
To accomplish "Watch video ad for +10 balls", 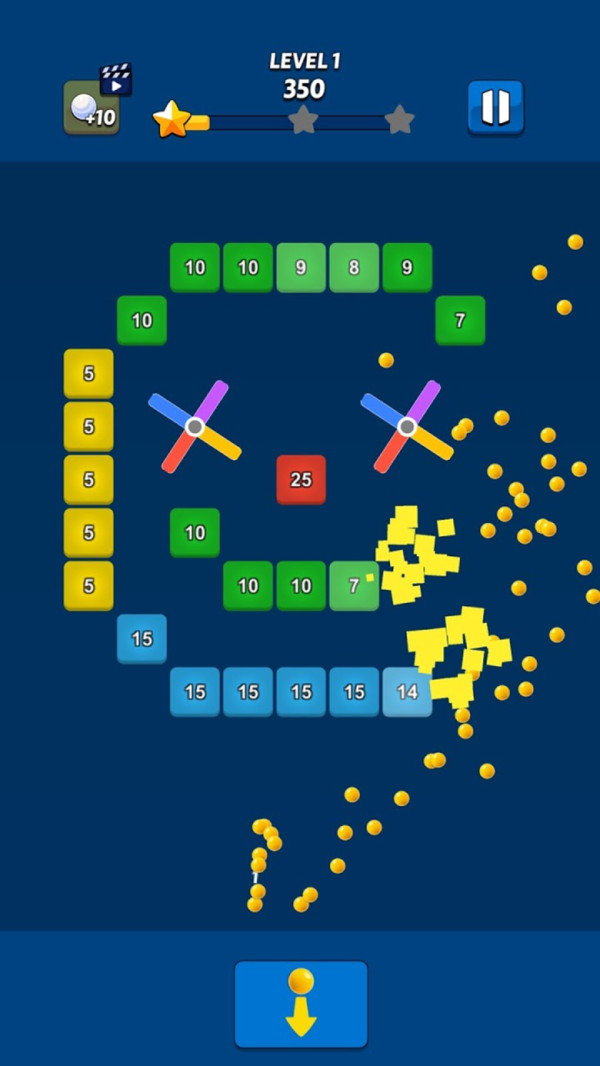I will [x=92, y=107].
